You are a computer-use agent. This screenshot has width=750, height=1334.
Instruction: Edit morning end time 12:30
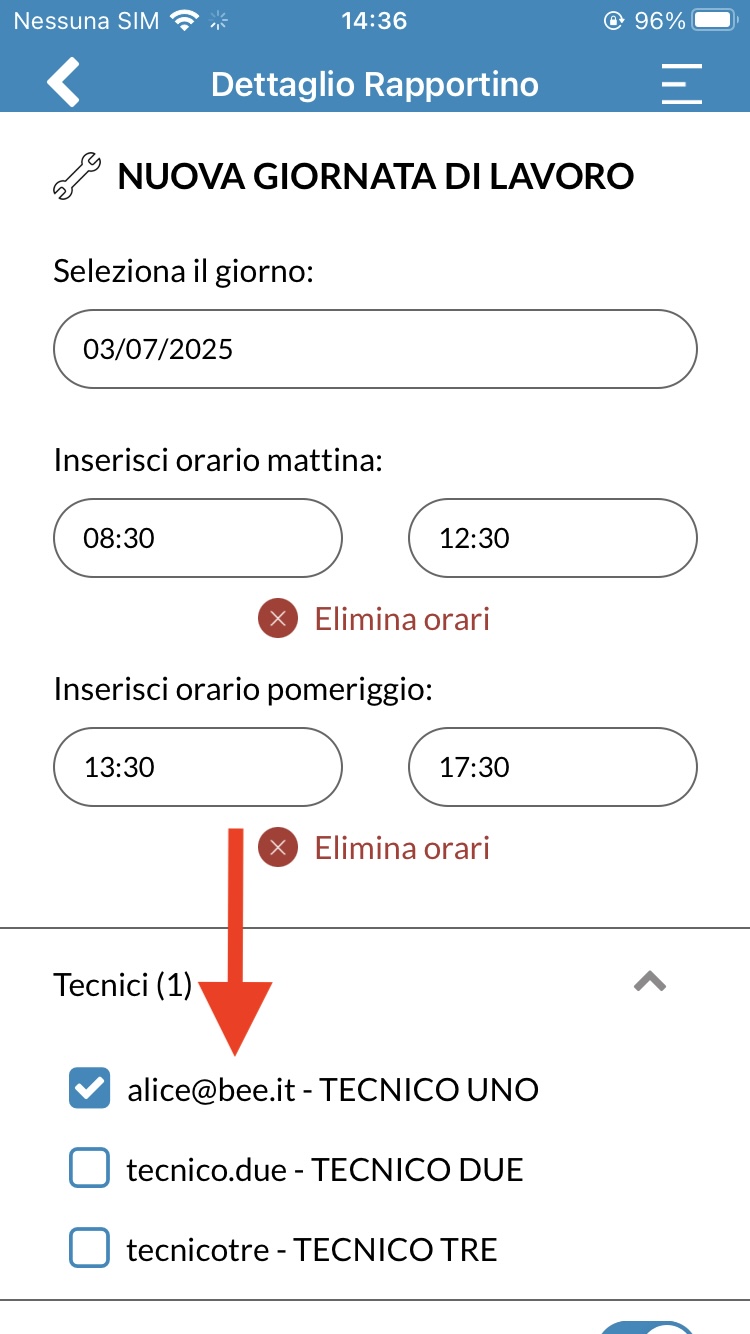point(553,539)
